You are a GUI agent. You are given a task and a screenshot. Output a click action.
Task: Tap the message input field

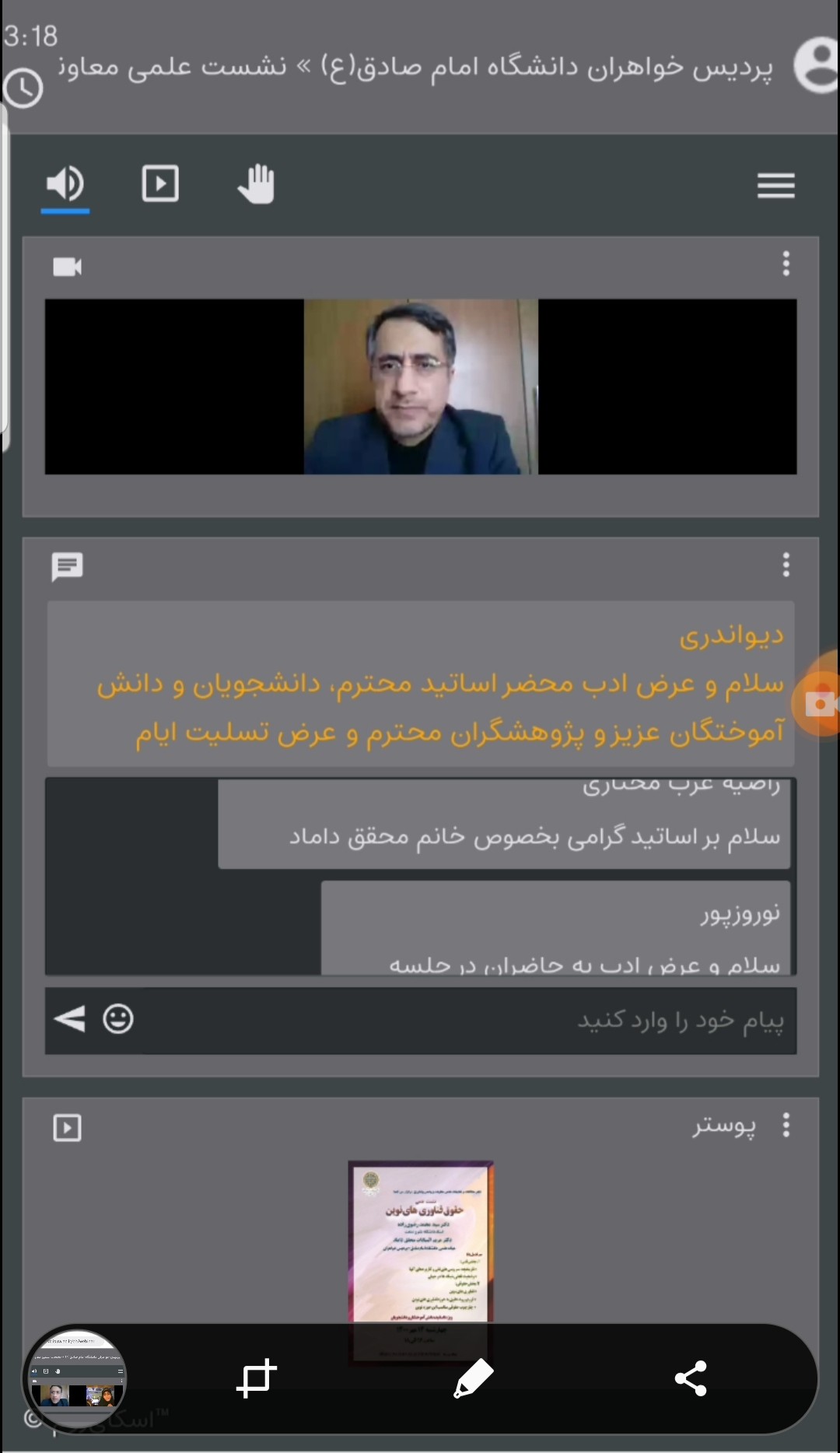467,1021
